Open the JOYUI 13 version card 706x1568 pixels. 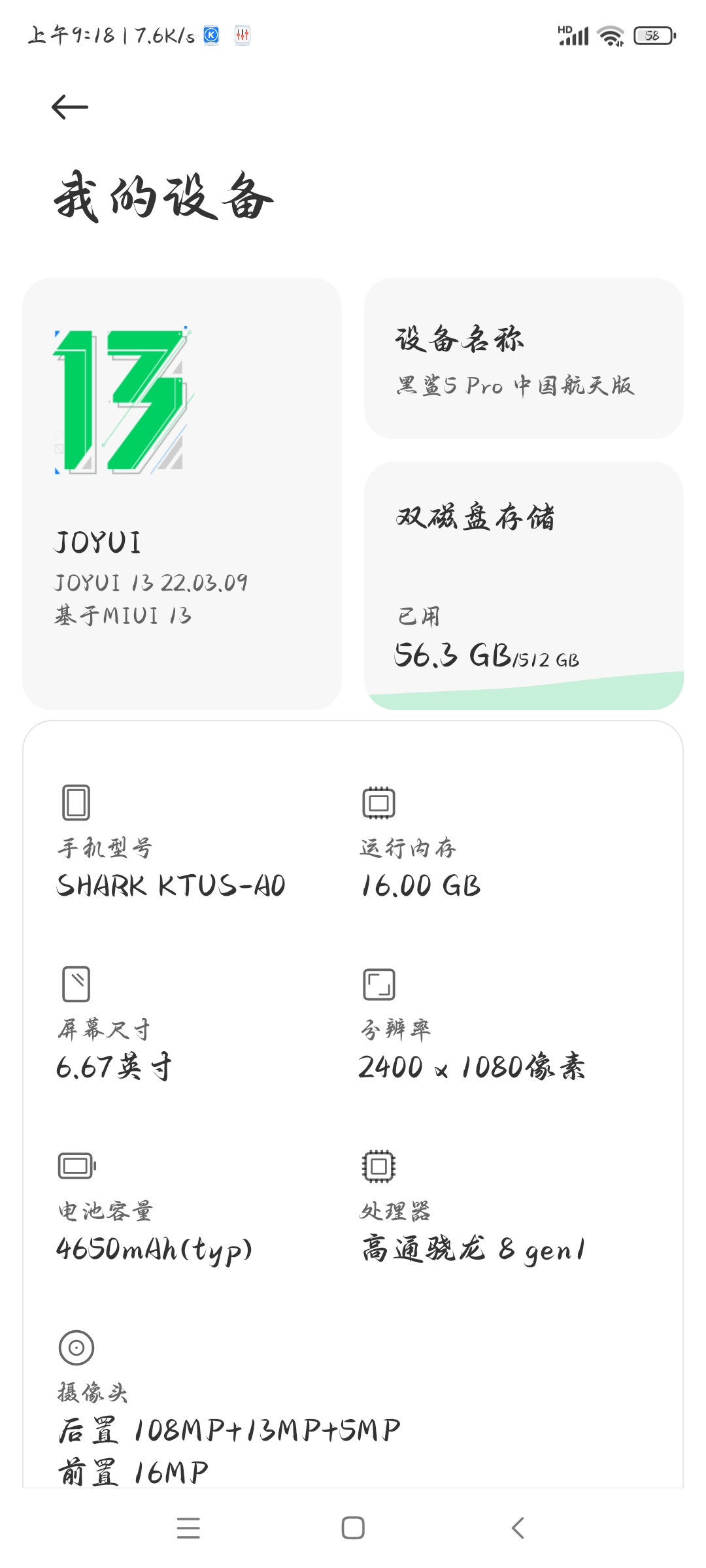182,494
